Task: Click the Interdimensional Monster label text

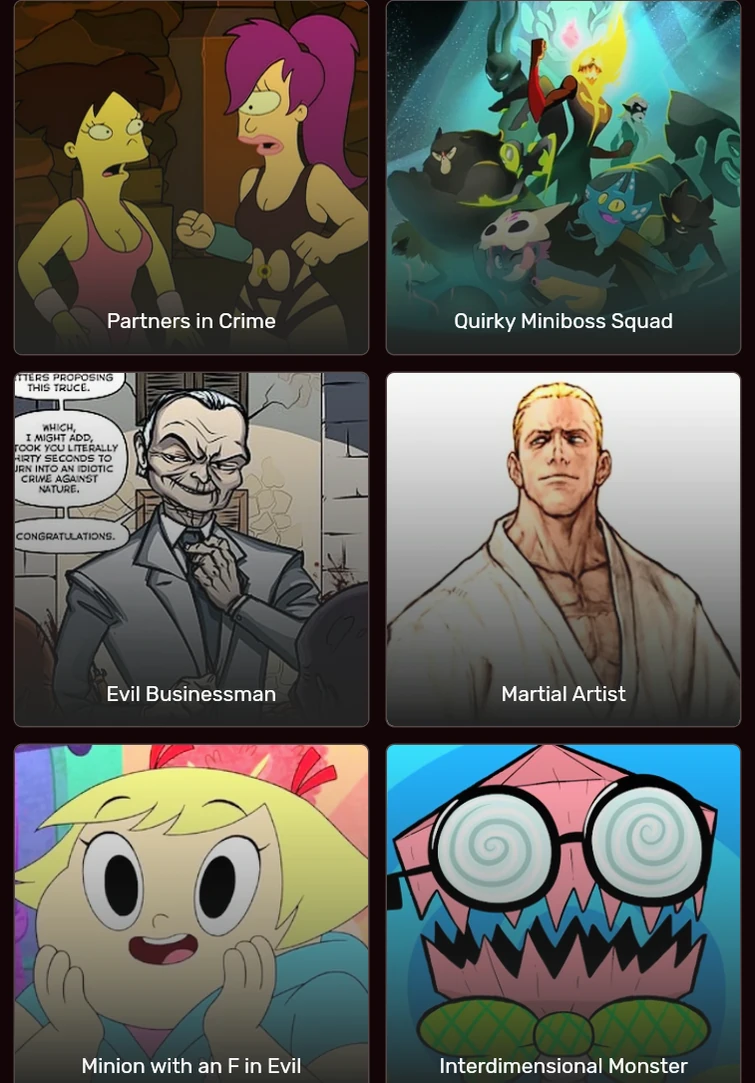Action: click(563, 1065)
